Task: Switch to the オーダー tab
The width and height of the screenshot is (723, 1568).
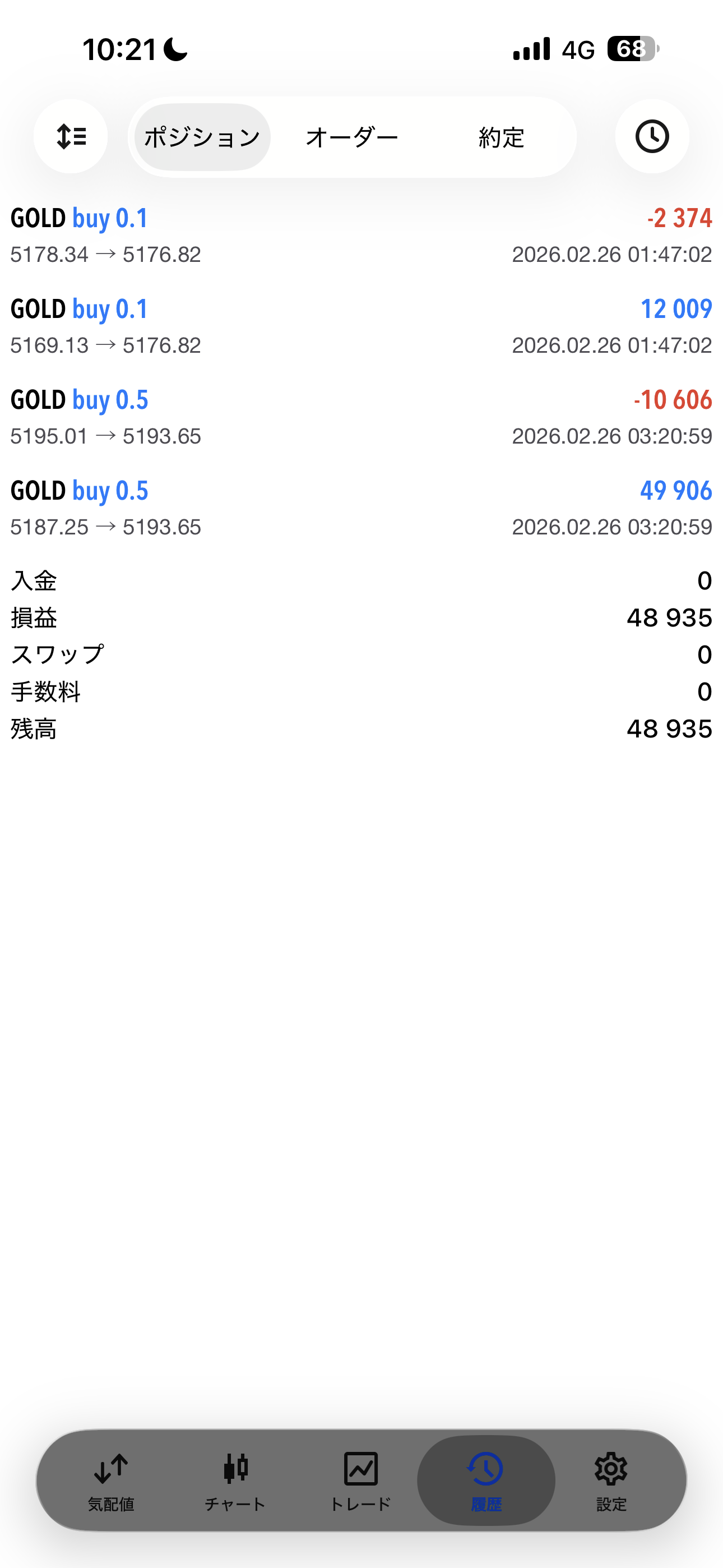Action: (x=352, y=137)
